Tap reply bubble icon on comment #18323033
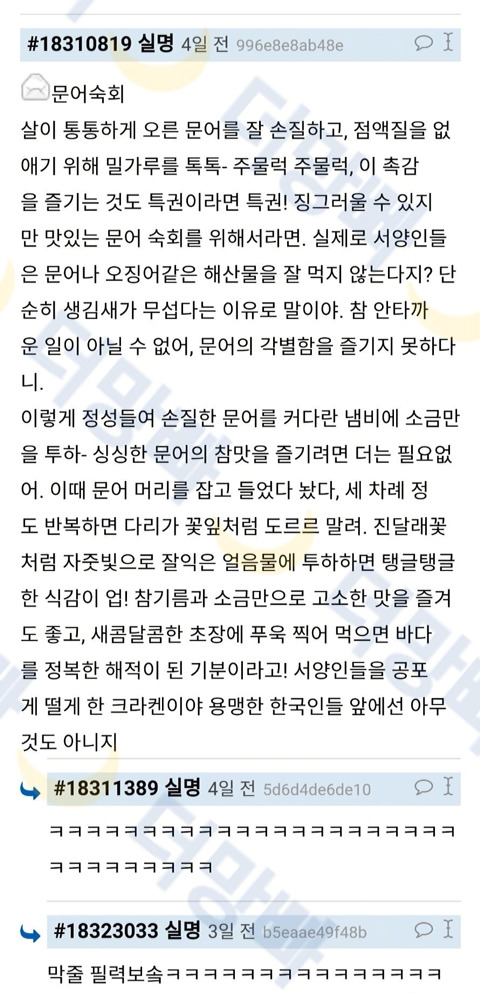480x994 pixels. click(x=424, y=930)
